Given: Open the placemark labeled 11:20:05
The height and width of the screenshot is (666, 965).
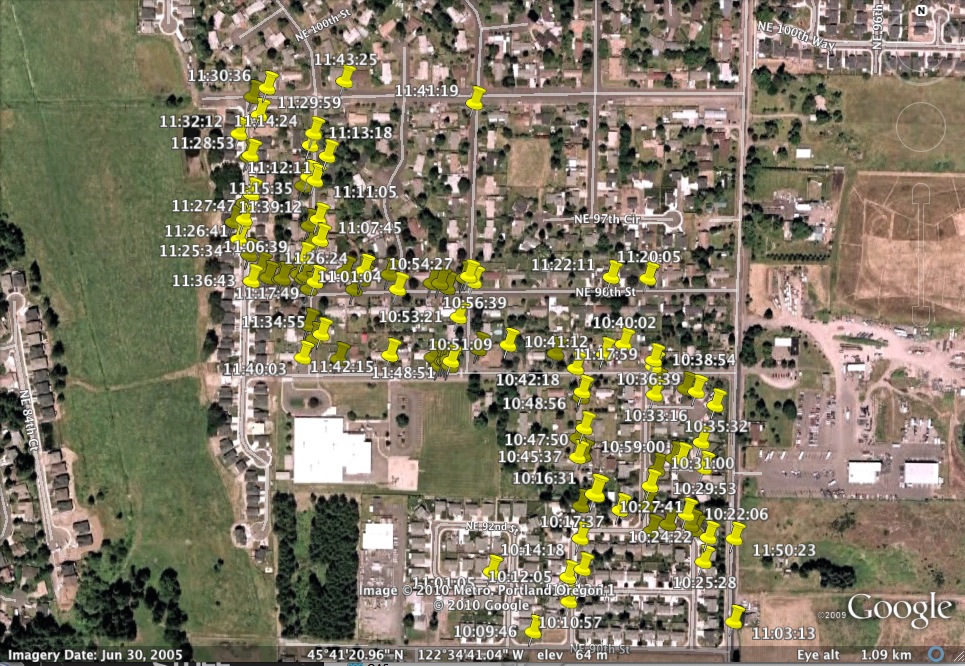Looking at the screenshot, I should pyautogui.click(x=650, y=272).
